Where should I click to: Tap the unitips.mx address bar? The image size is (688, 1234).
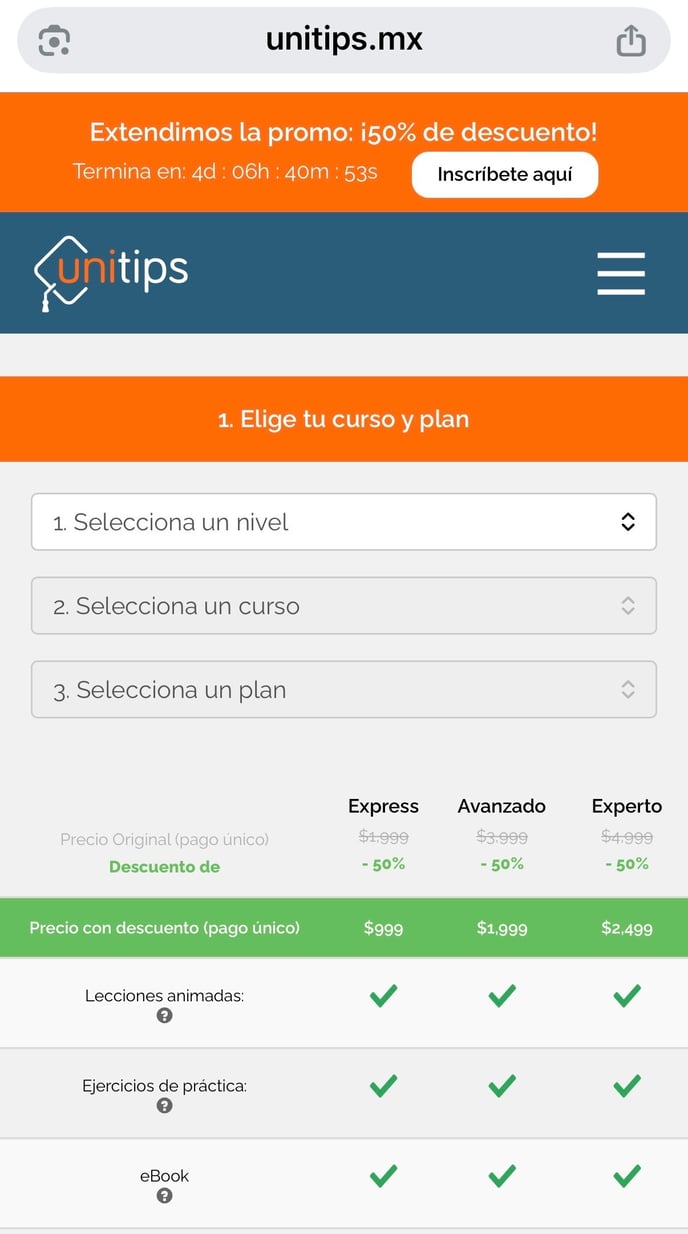click(344, 40)
